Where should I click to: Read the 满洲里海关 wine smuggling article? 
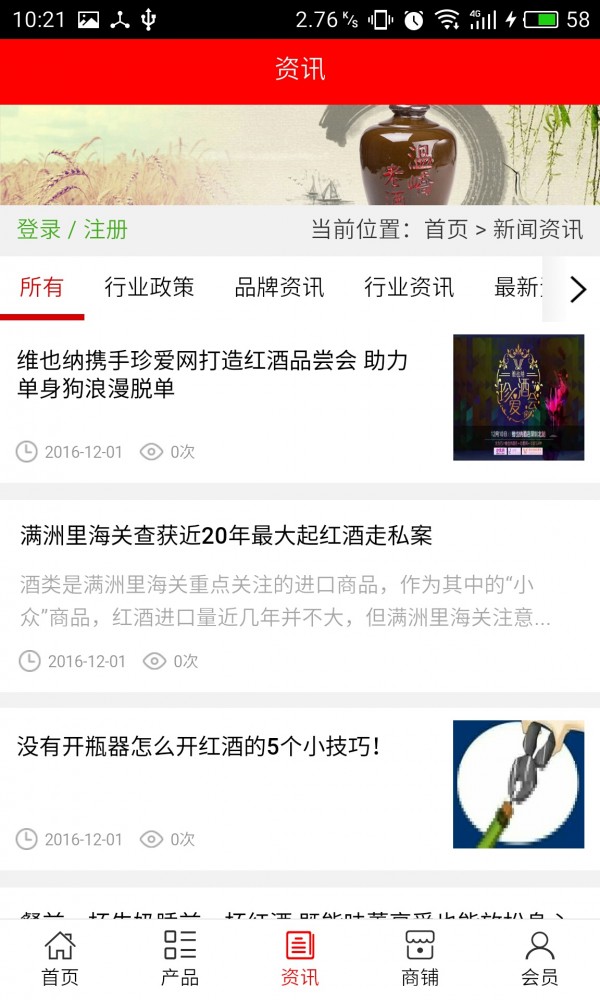coord(226,535)
